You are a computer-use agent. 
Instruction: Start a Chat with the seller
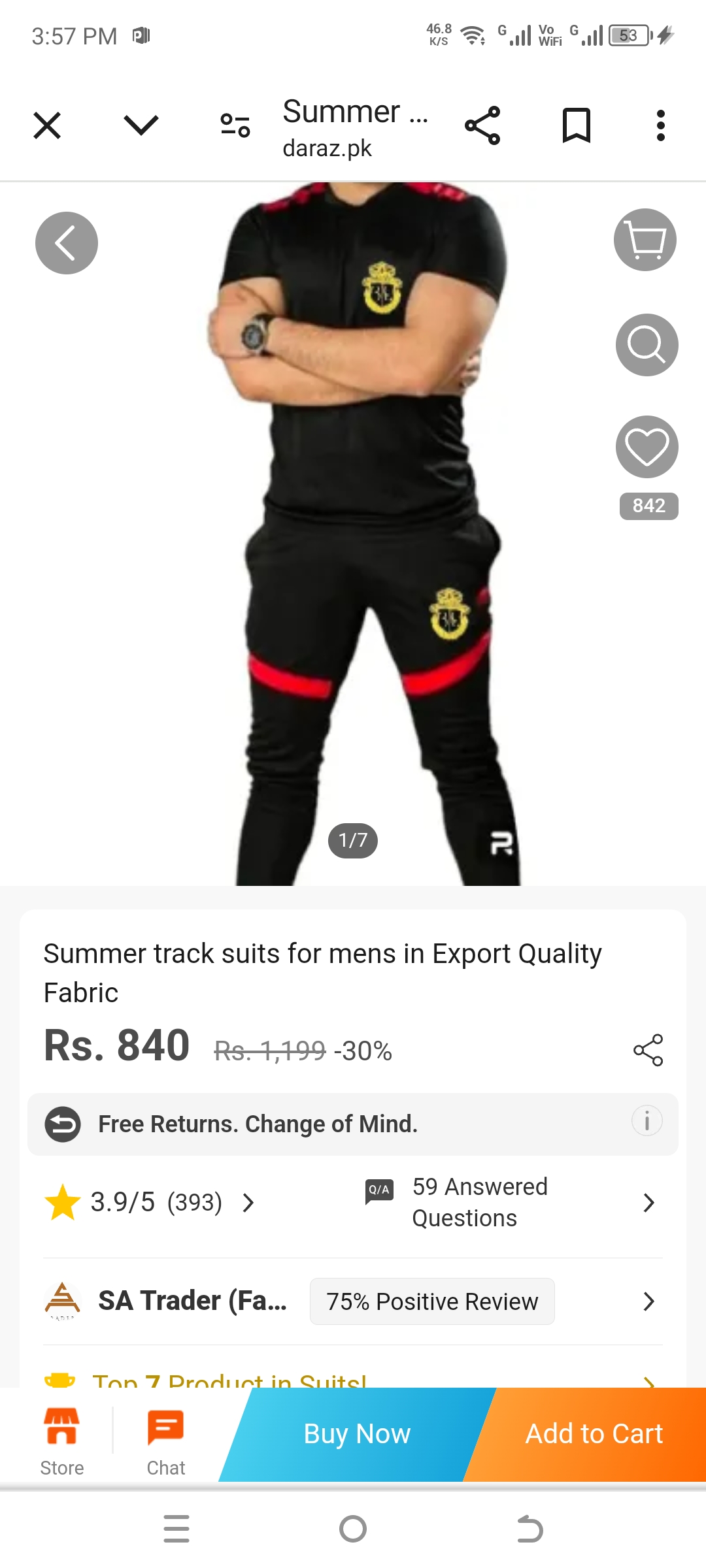[x=165, y=1442]
